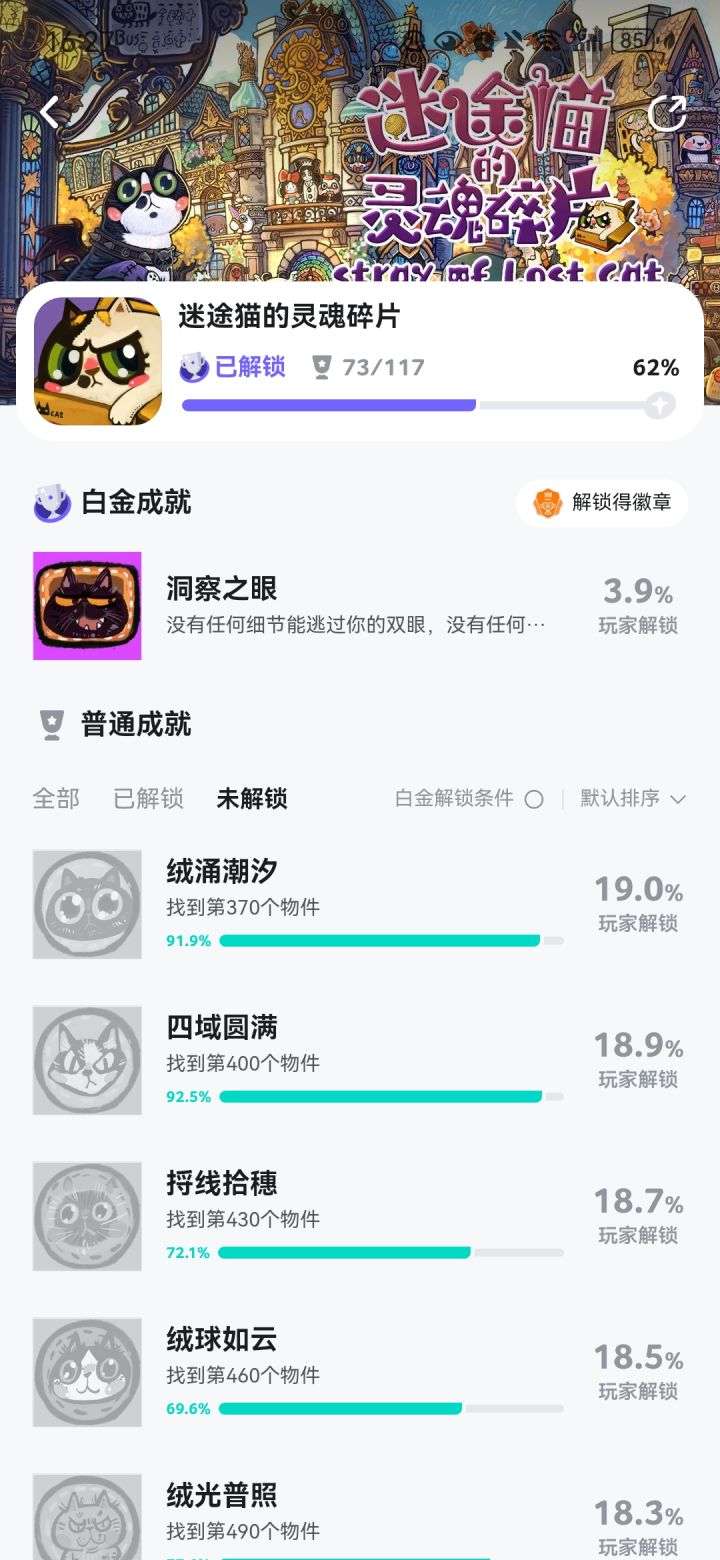Select the 已解锁 filter option
Viewport: 720px width, 1560px height.
point(148,799)
